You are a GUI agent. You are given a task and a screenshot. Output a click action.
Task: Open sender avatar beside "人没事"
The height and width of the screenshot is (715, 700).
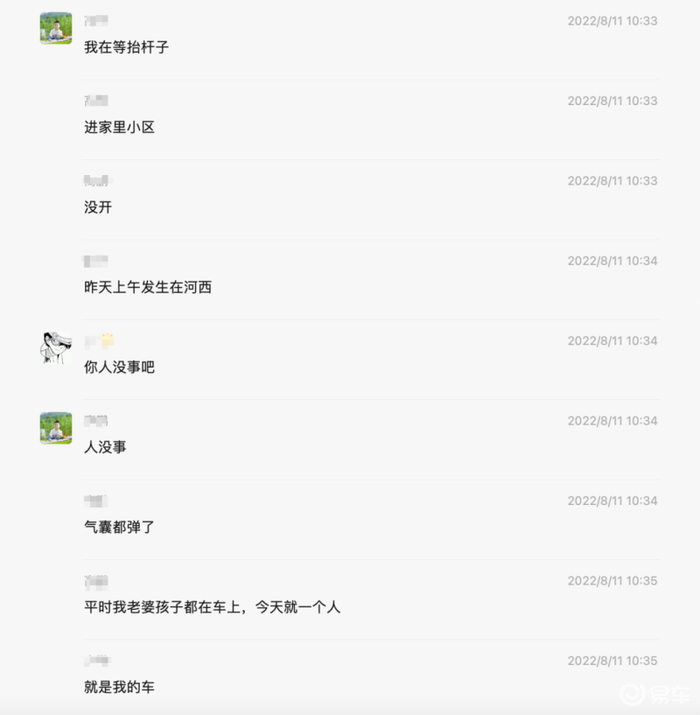click(x=56, y=428)
